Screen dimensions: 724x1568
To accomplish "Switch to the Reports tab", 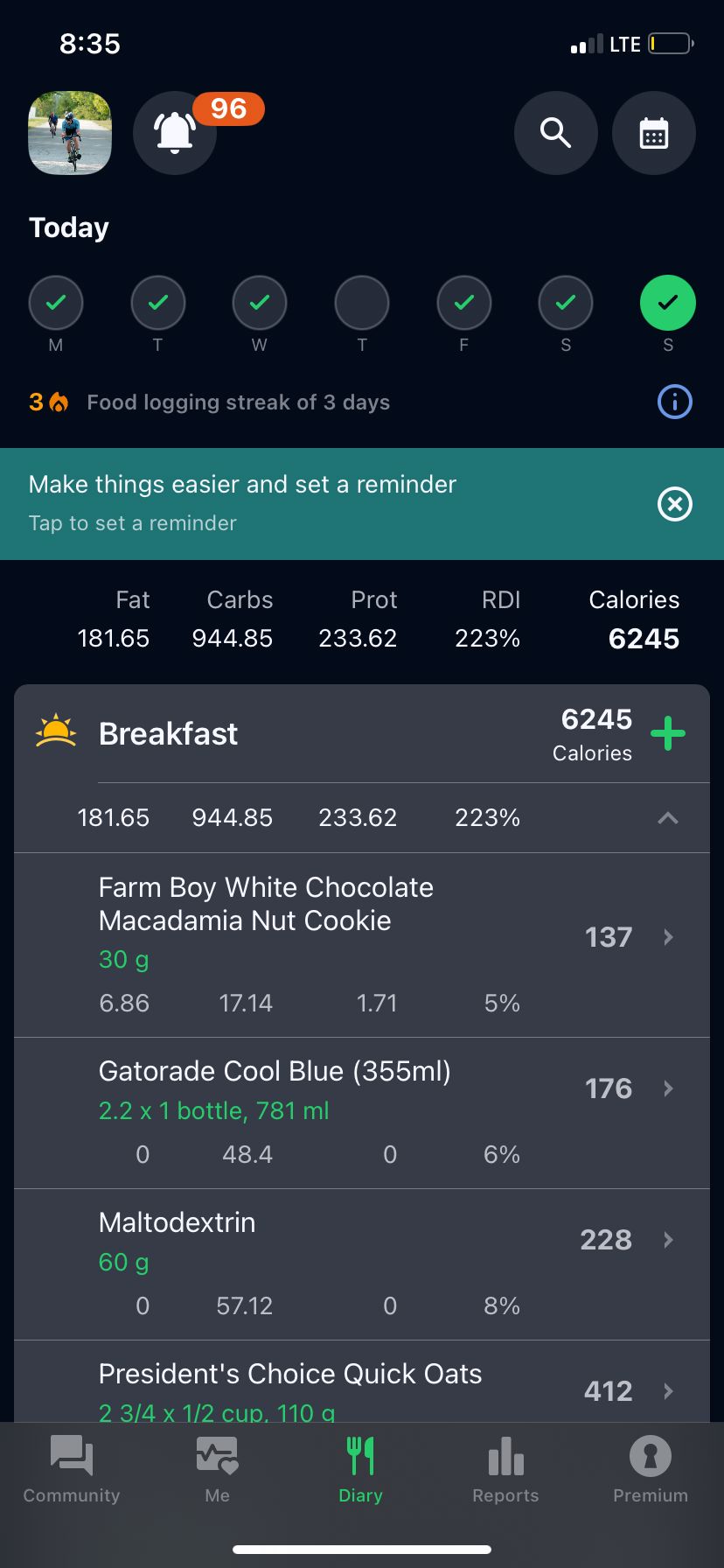I will 505,1469.
